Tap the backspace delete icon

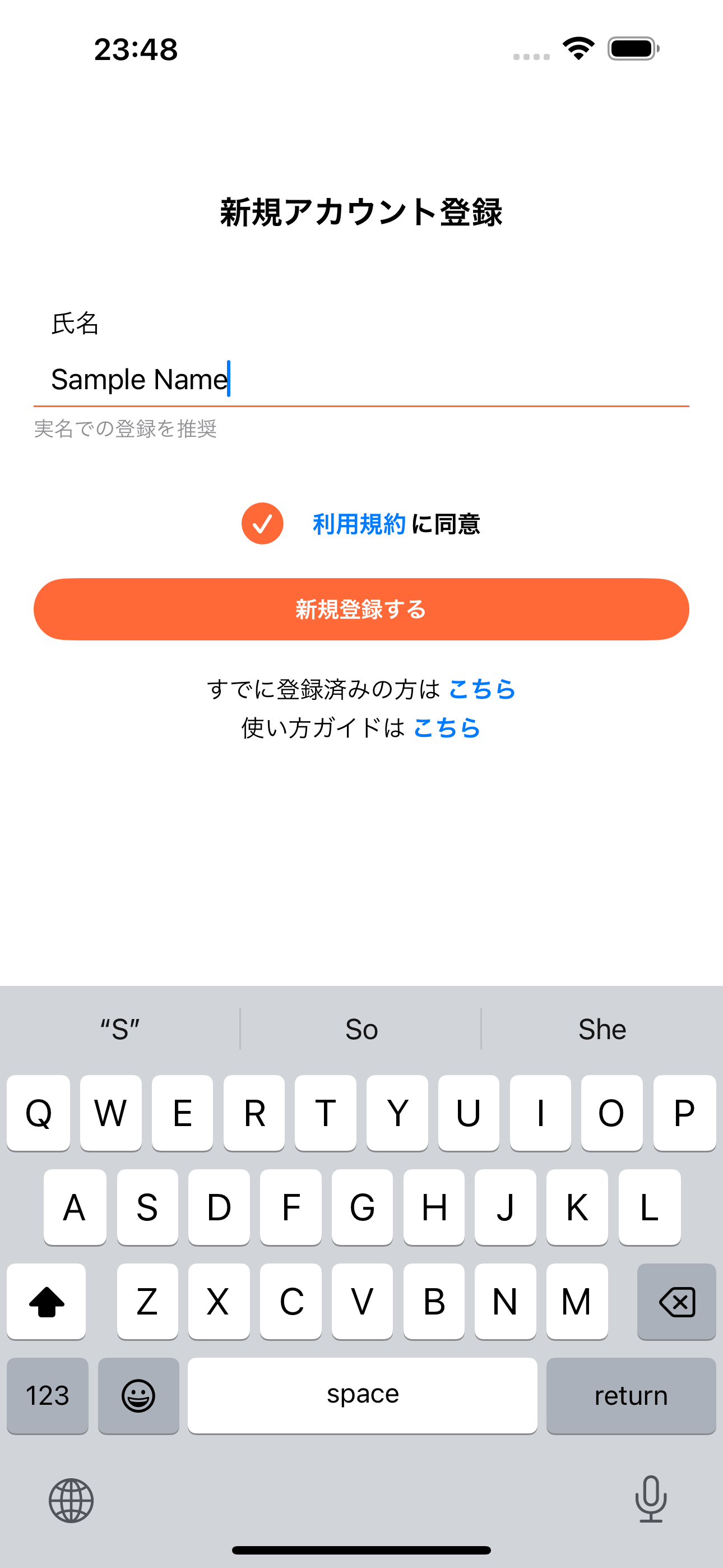(676, 1303)
